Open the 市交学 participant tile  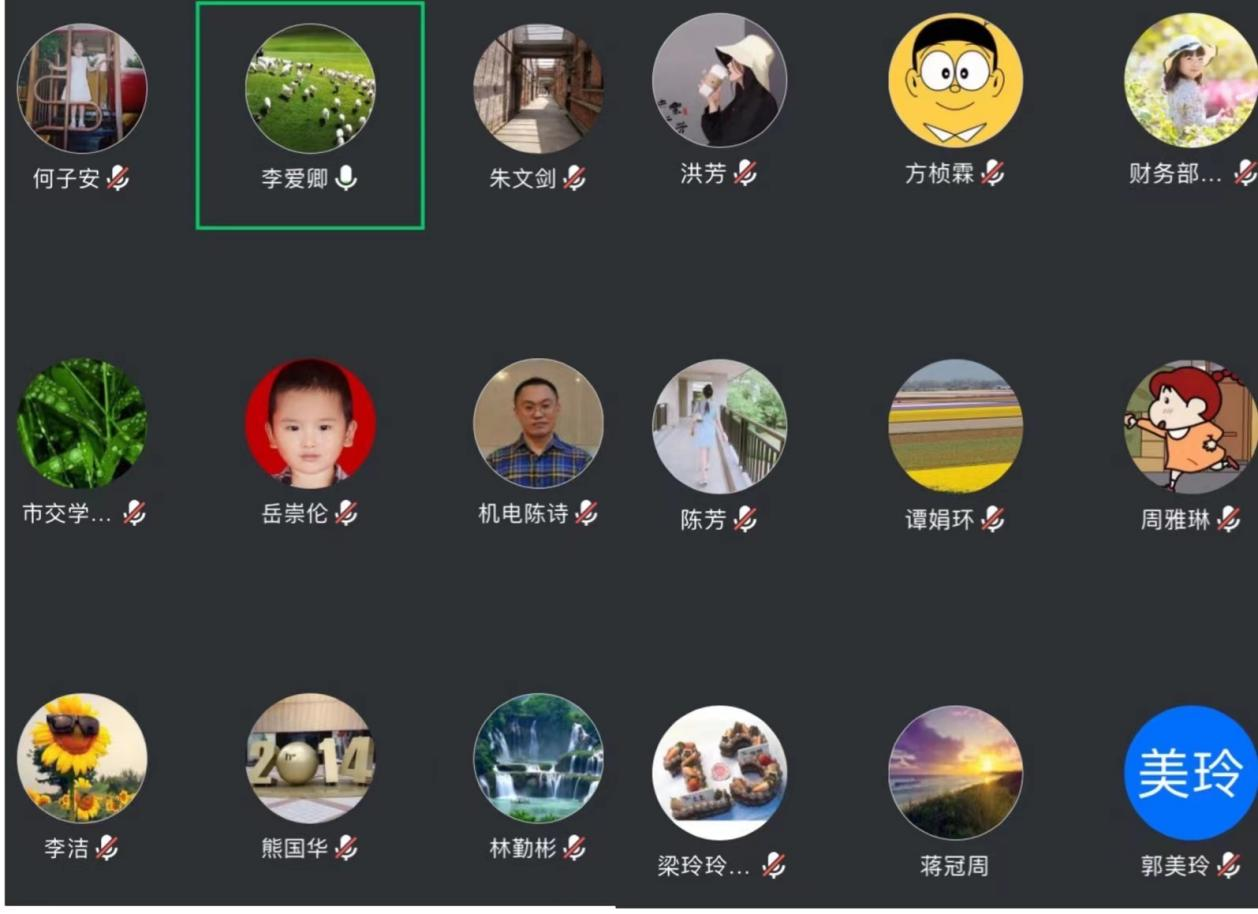82,423
